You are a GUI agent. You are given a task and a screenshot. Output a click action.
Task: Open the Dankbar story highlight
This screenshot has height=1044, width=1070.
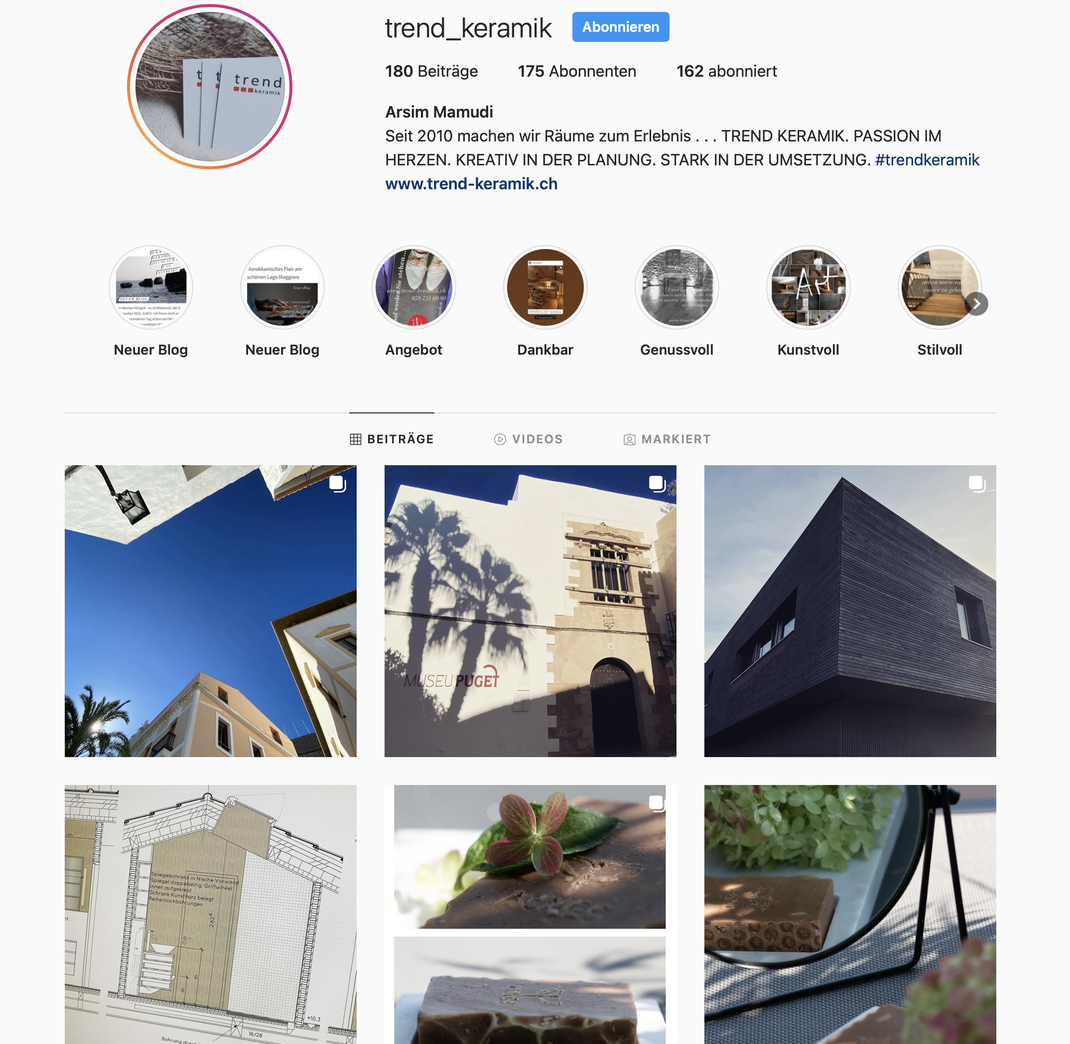(x=545, y=288)
